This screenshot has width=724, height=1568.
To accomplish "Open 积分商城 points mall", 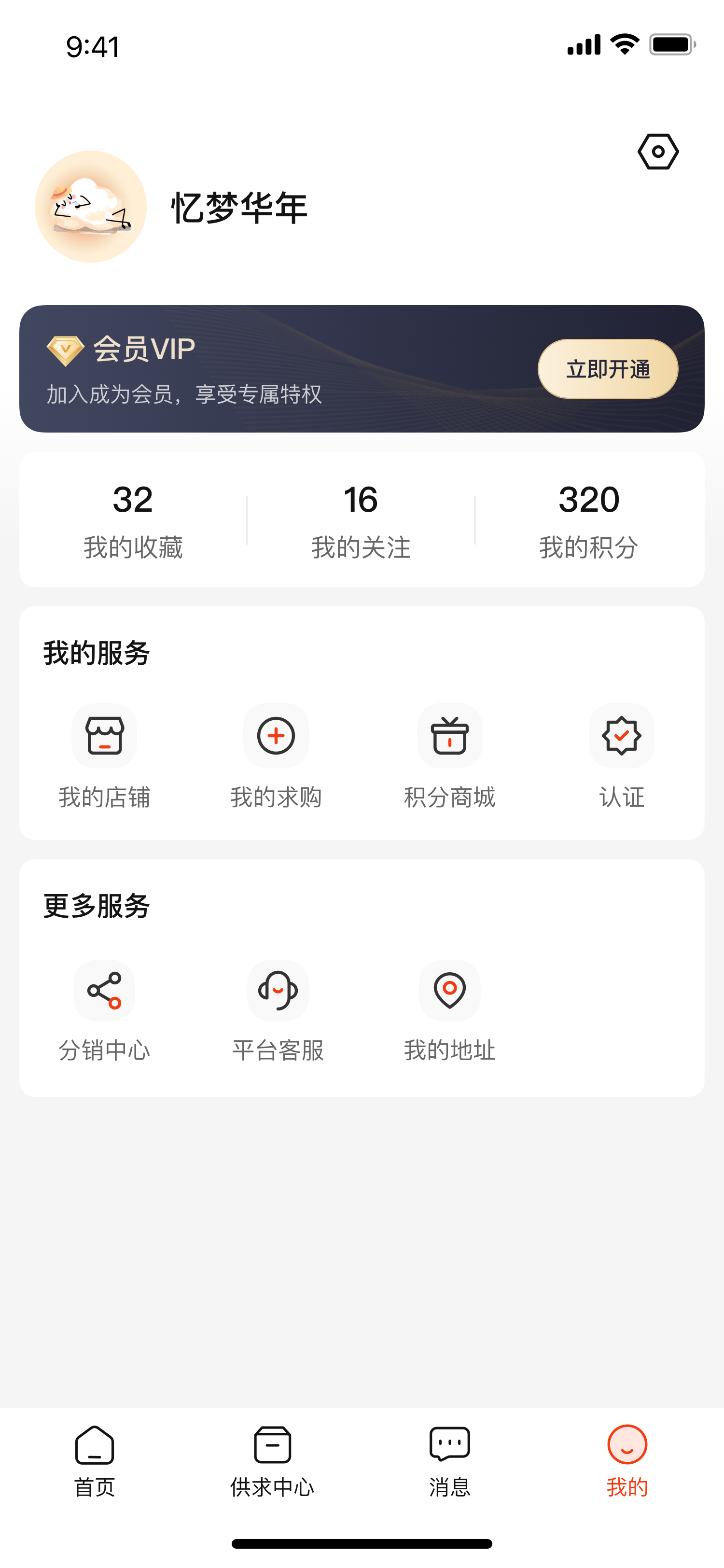I will click(x=450, y=755).
